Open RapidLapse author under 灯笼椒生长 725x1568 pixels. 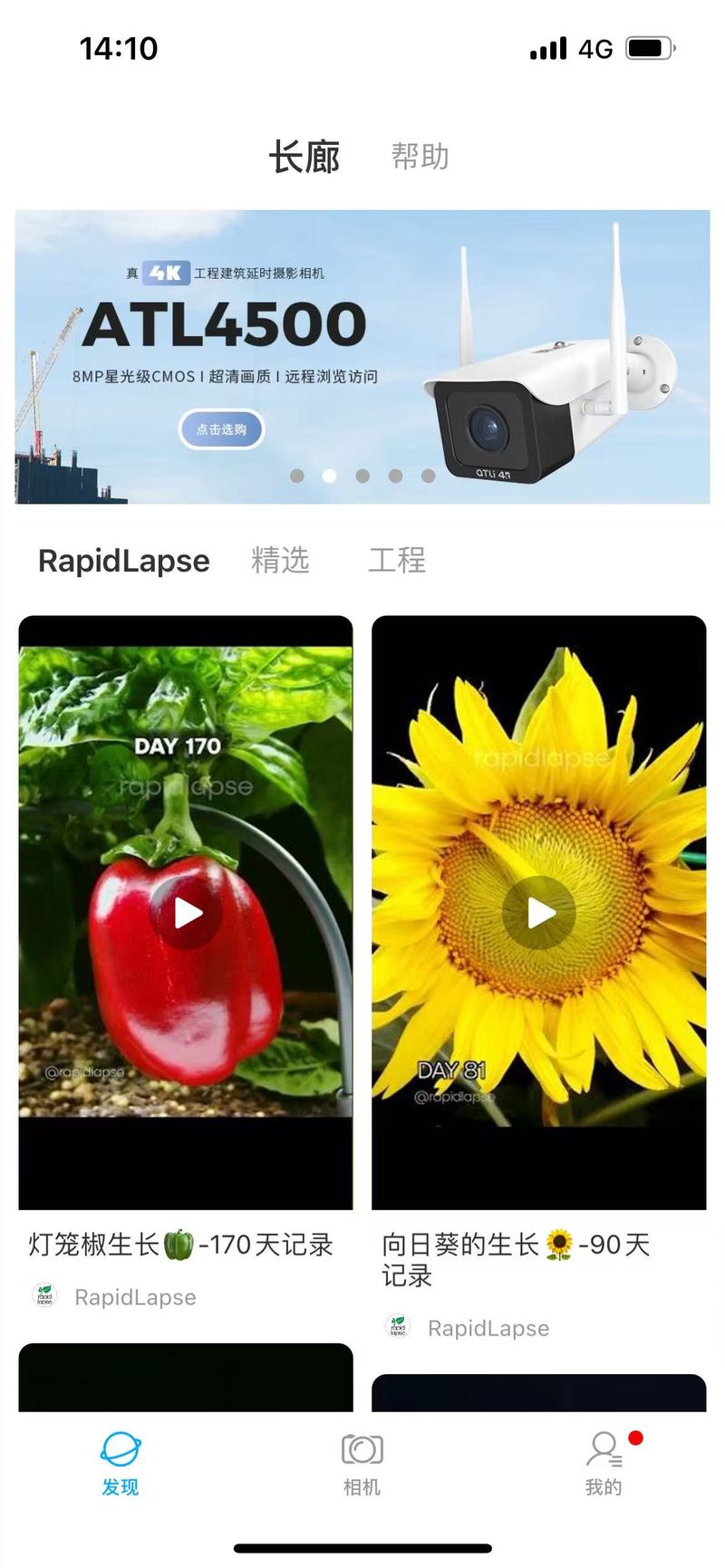(134, 1297)
